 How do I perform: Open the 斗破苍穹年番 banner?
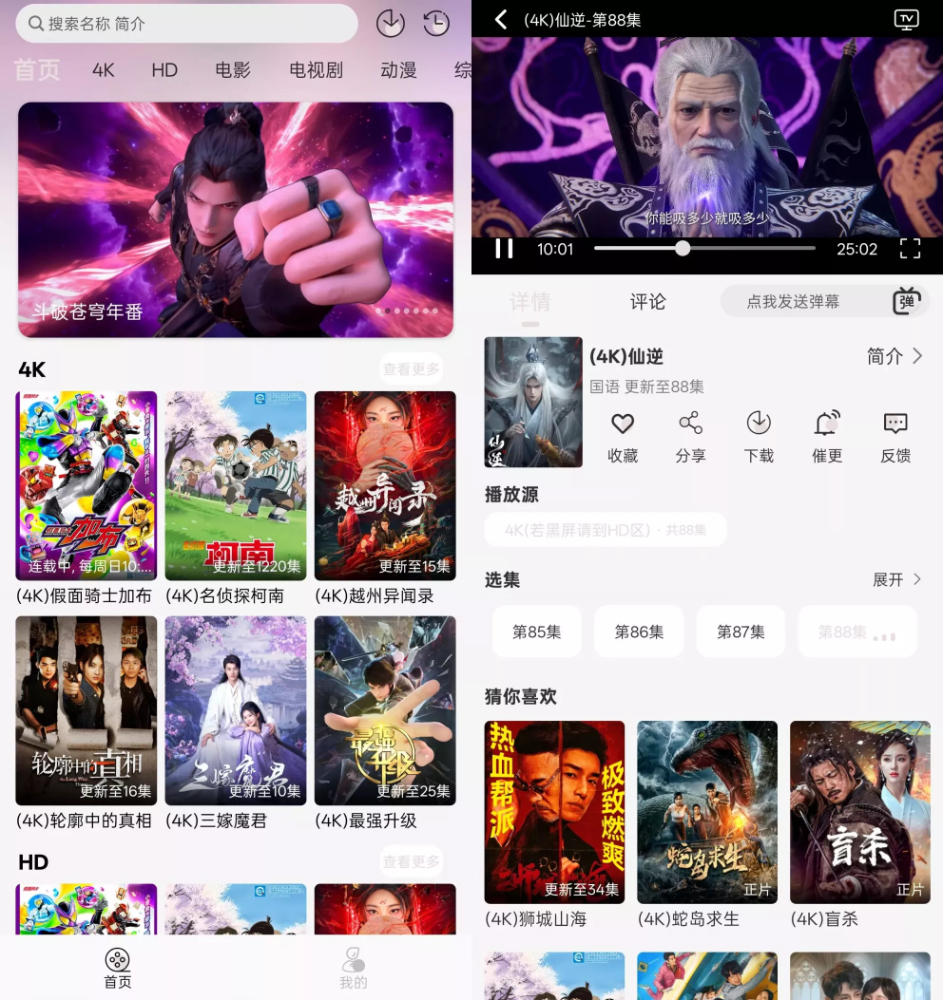pos(235,219)
